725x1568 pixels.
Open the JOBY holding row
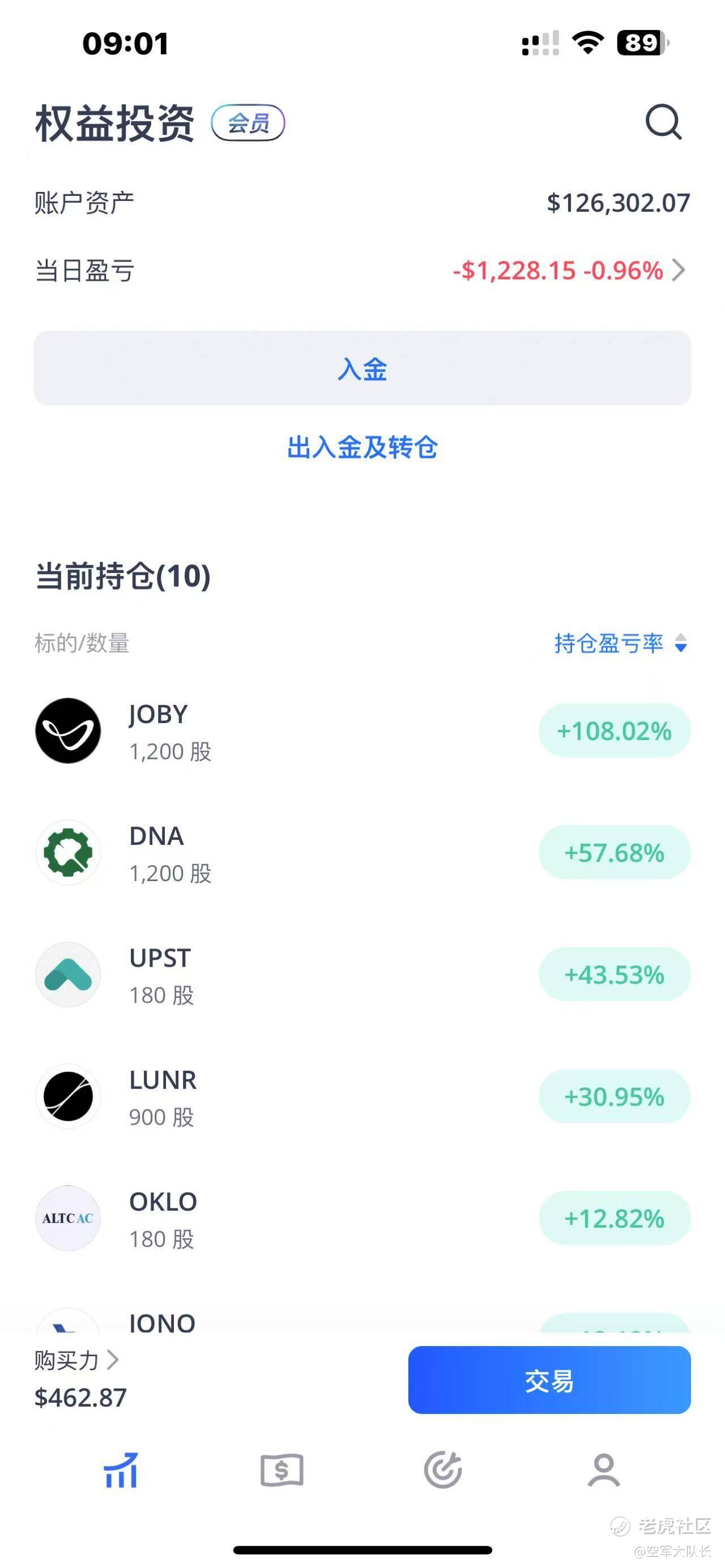[x=362, y=731]
